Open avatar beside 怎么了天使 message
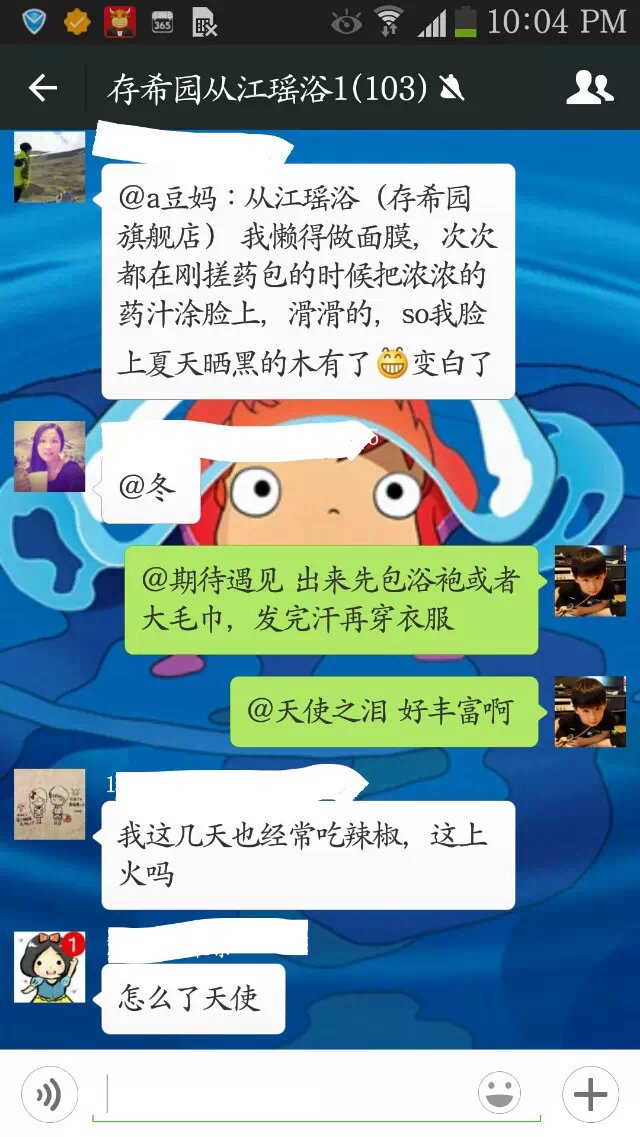This screenshot has height=1137, width=640. coord(49,966)
